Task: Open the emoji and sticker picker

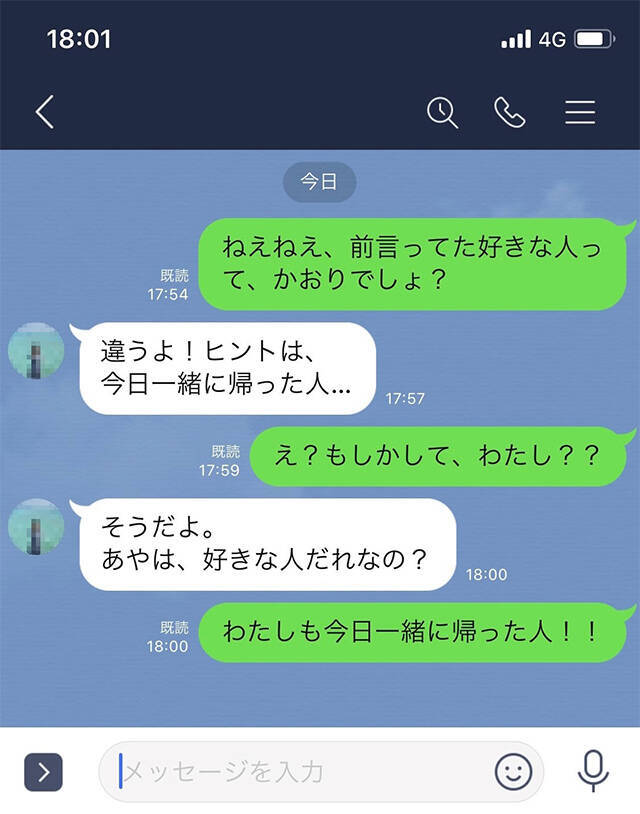Action: coord(514,771)
